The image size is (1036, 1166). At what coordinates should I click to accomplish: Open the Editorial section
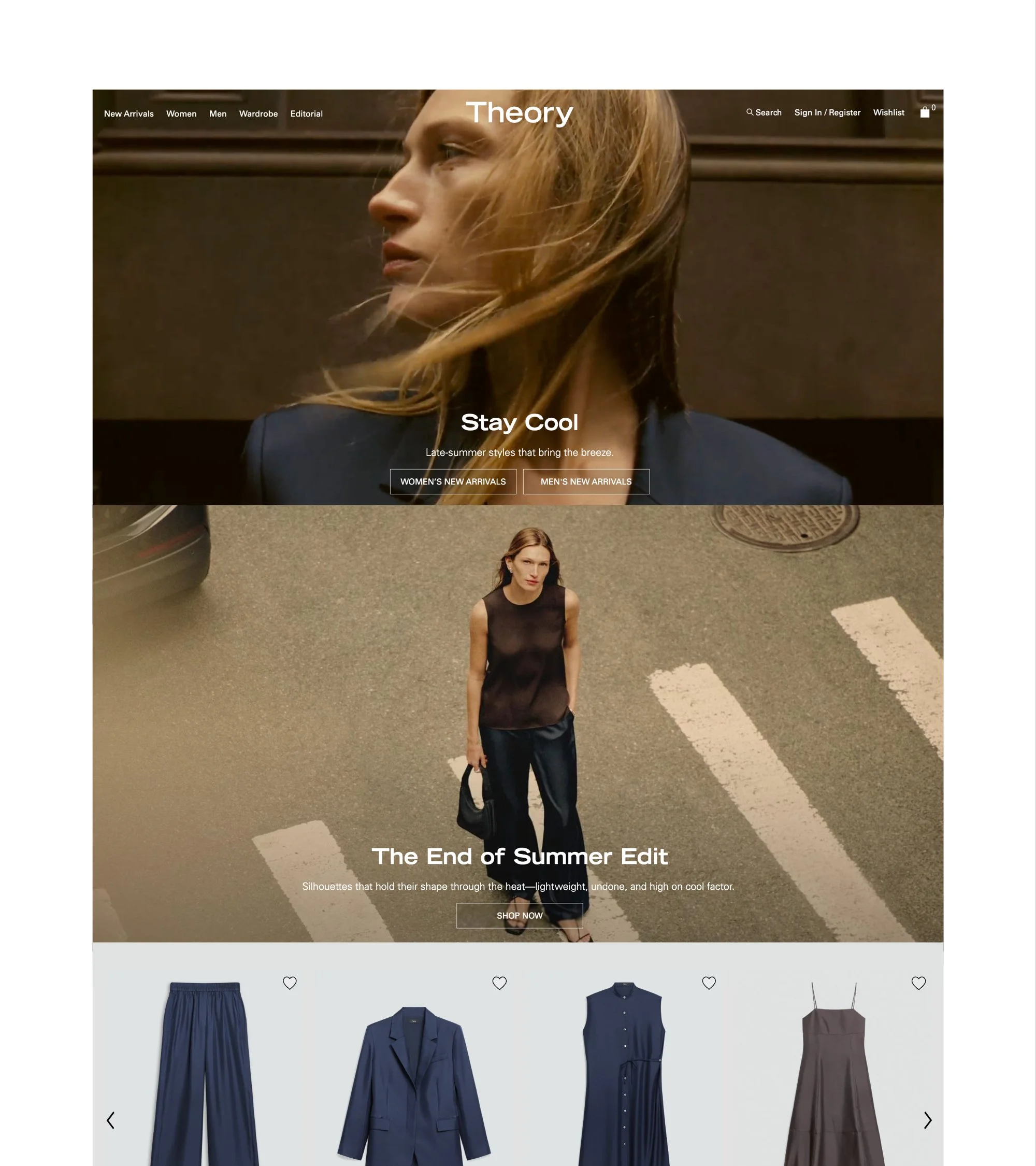(306, 113)
